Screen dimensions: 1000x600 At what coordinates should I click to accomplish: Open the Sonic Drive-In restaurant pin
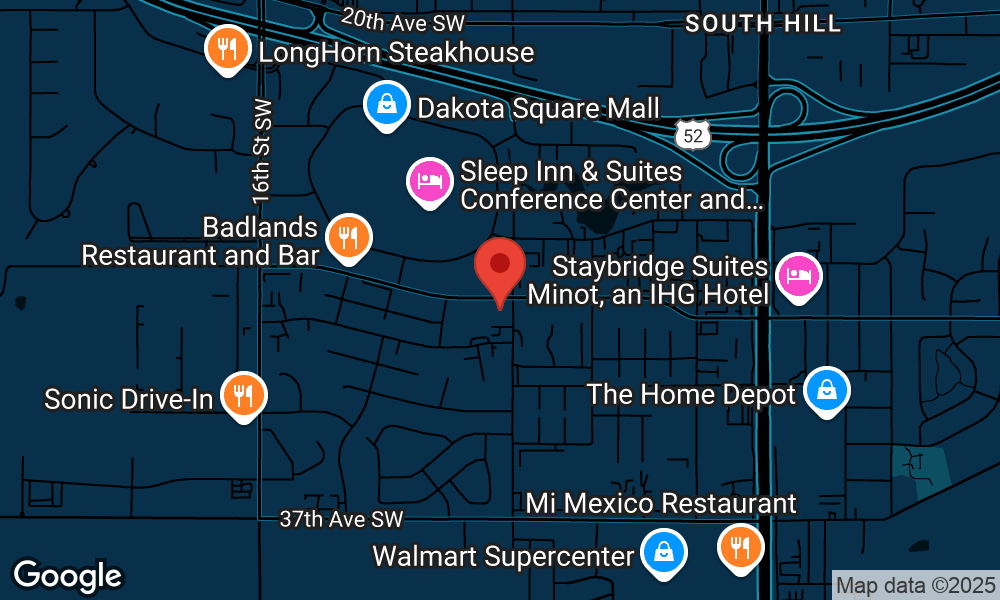[241, 394]
